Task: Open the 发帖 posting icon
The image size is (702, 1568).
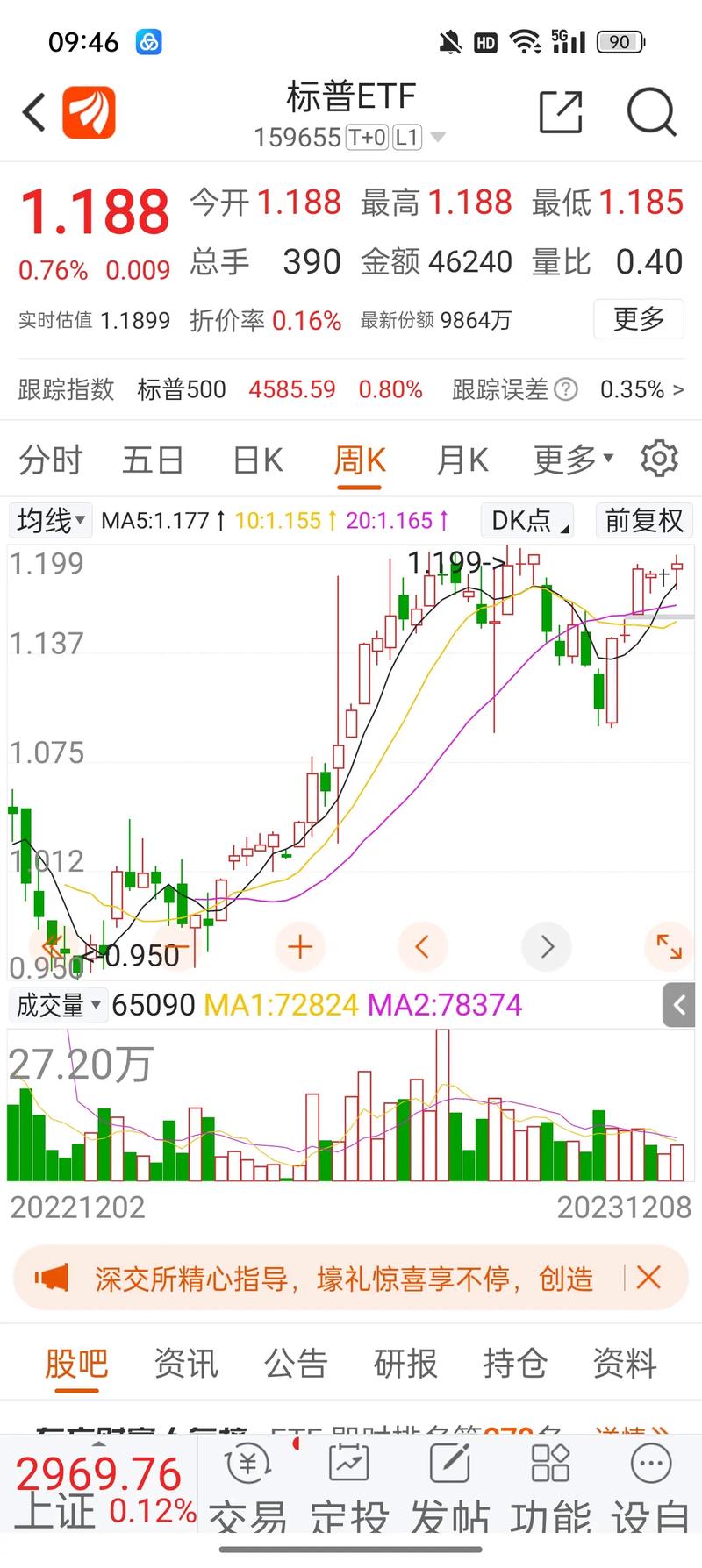Action: click(x=448, y=1463)
